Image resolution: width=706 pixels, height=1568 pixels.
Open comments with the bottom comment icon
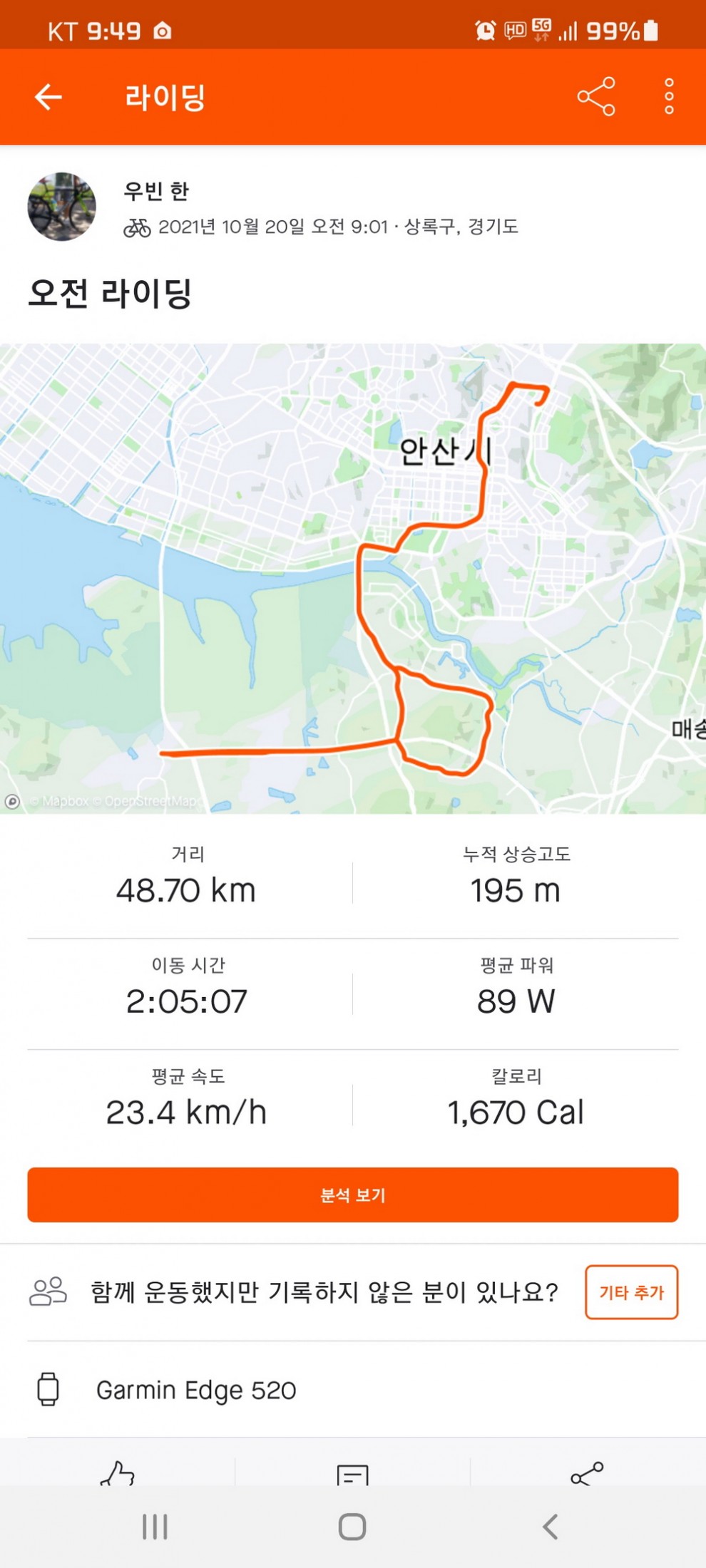tap(352, 1474)
